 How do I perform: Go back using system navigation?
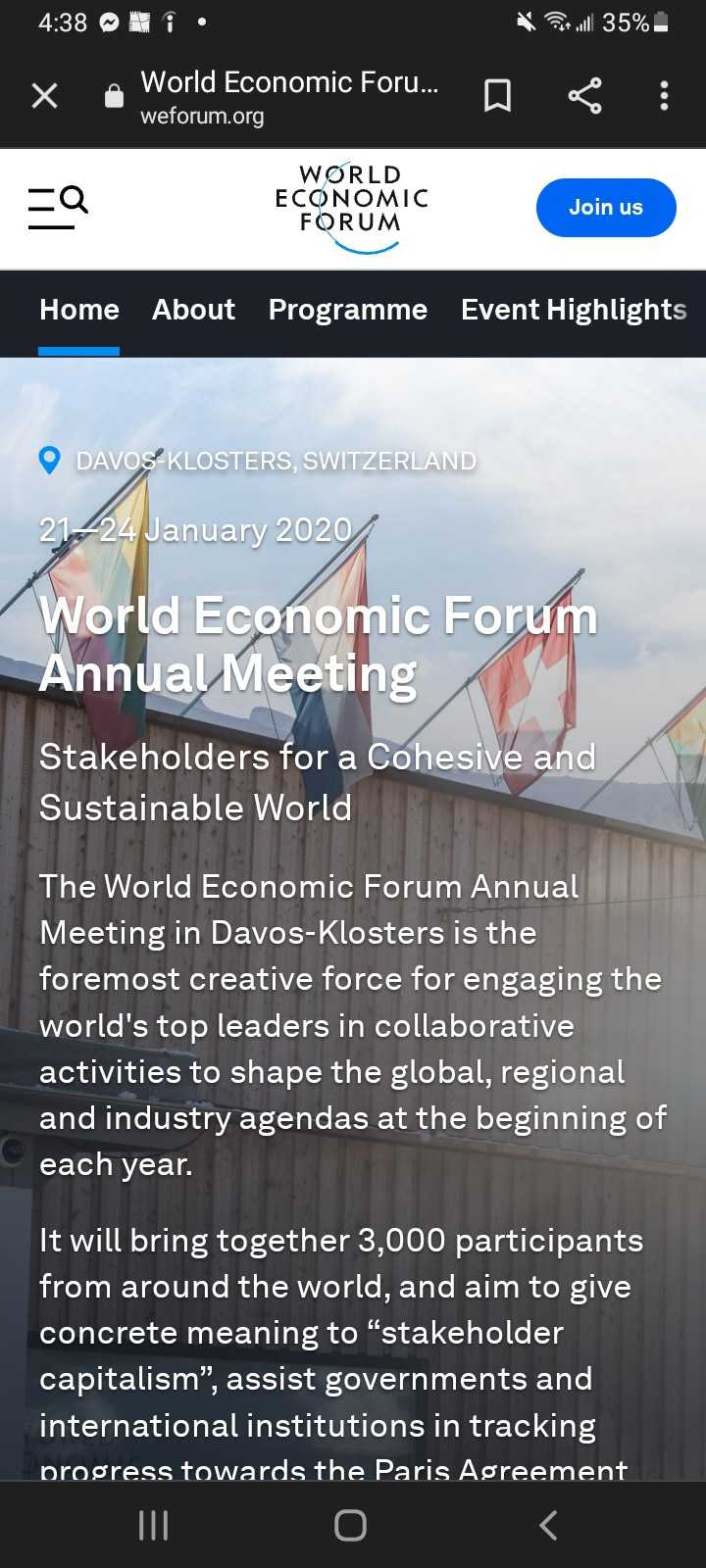coord(548,1525)
